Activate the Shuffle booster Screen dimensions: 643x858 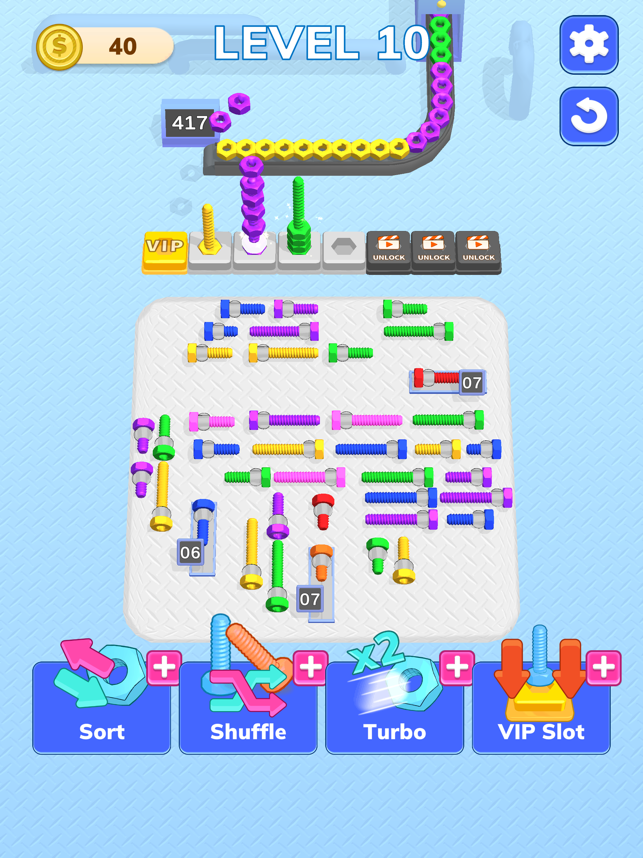248,706
